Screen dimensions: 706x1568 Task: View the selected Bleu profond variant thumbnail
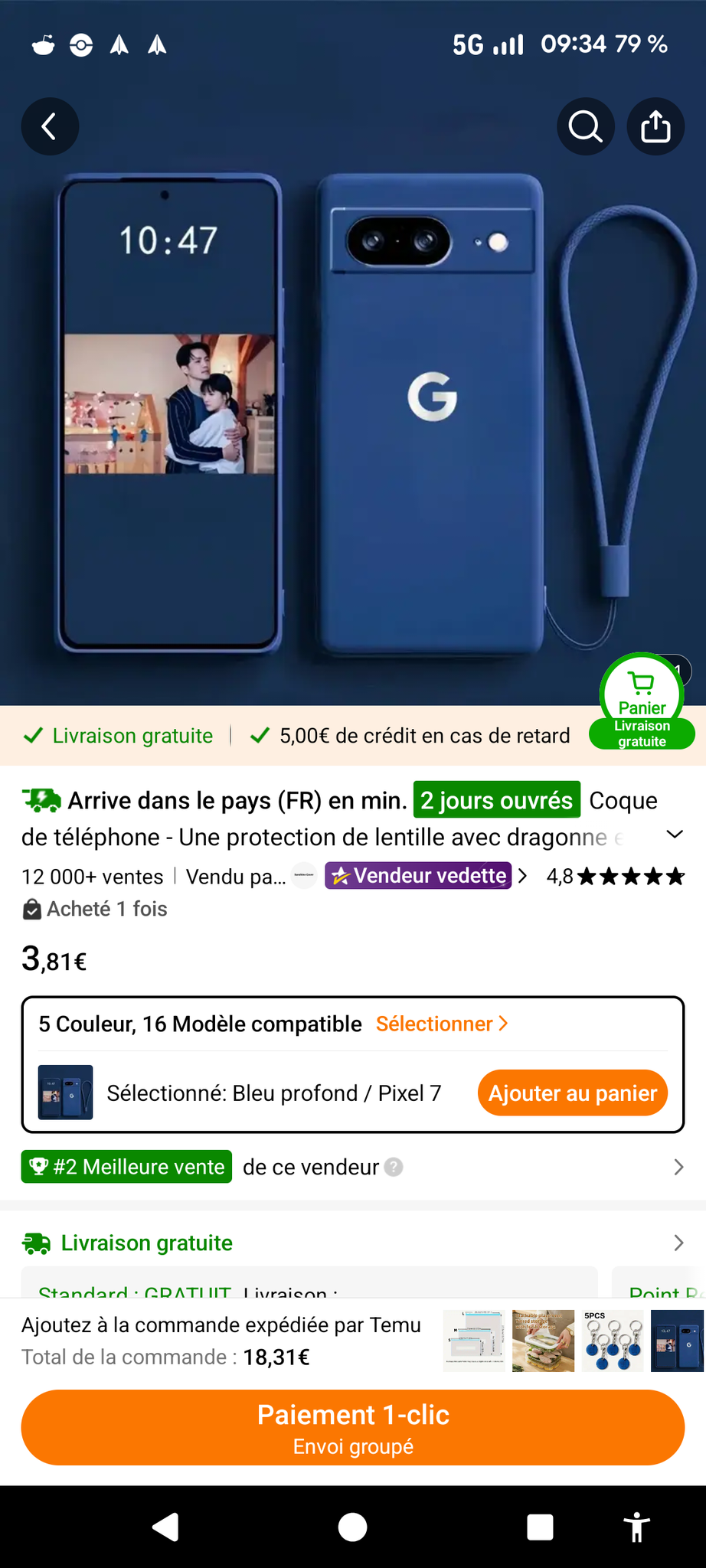tap(66, 1093)
